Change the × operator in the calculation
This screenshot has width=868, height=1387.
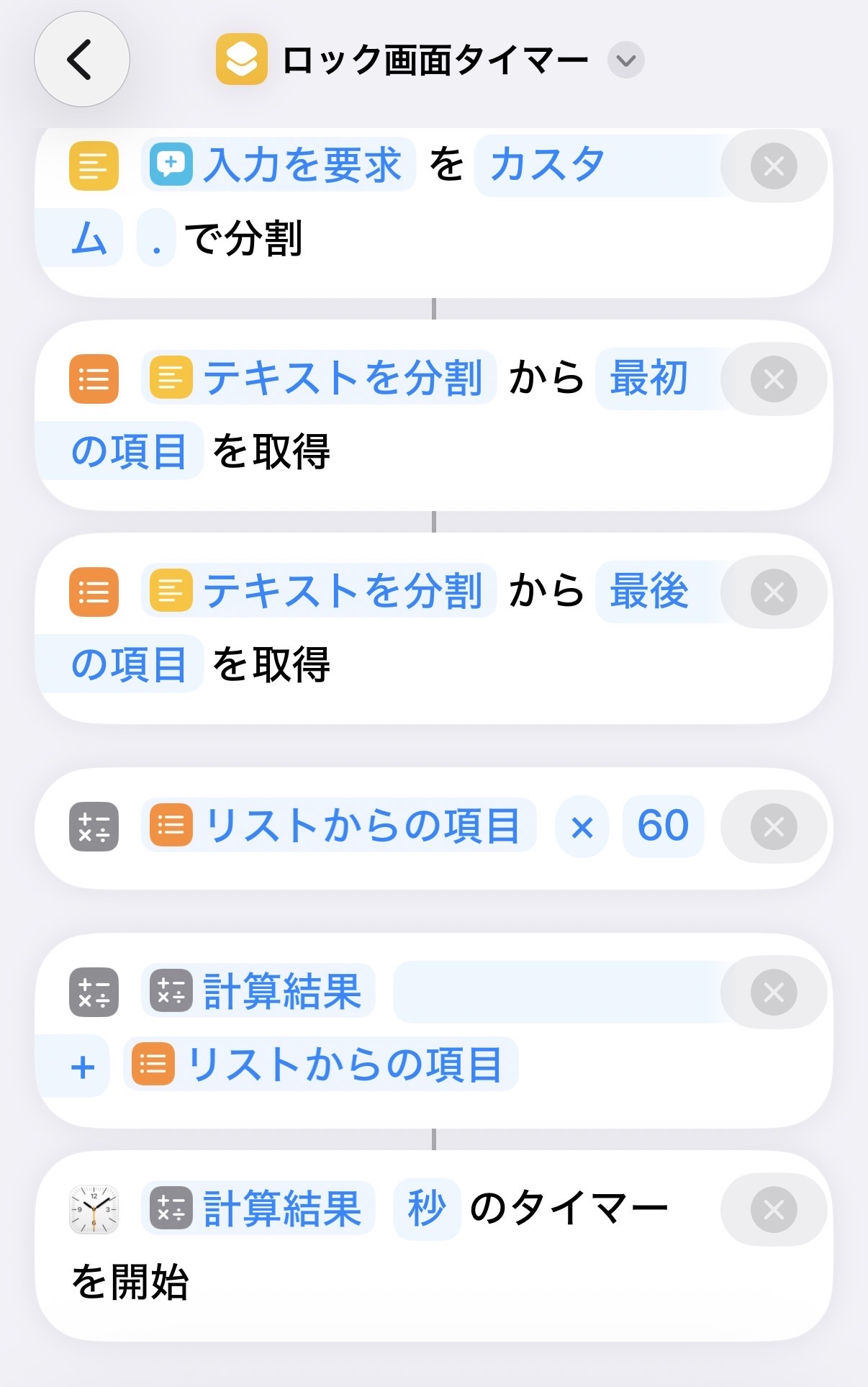(582, 826)
